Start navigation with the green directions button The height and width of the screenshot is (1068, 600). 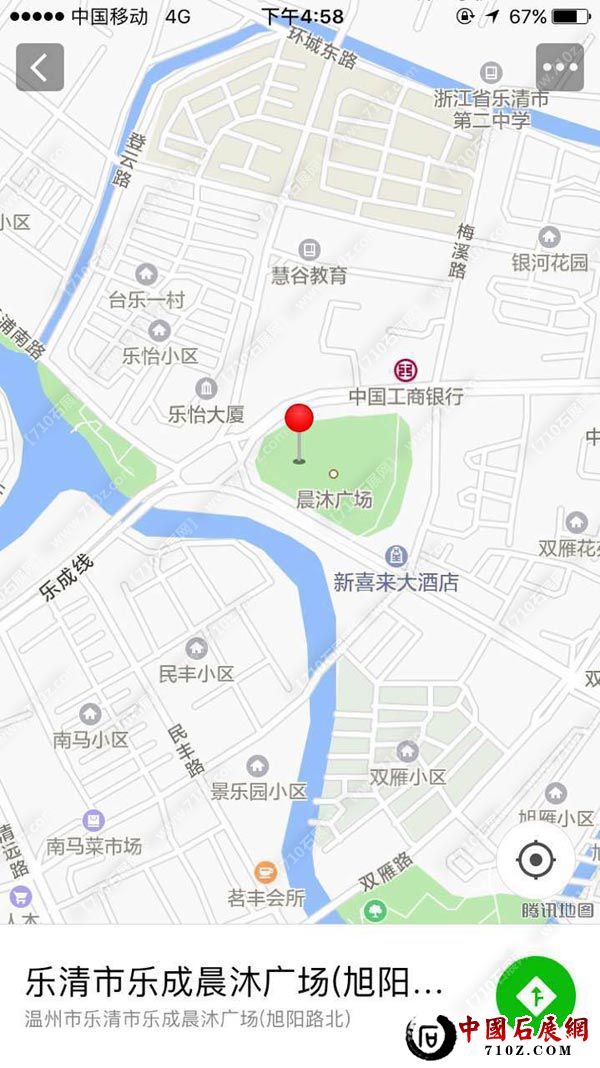pos(536,993)
